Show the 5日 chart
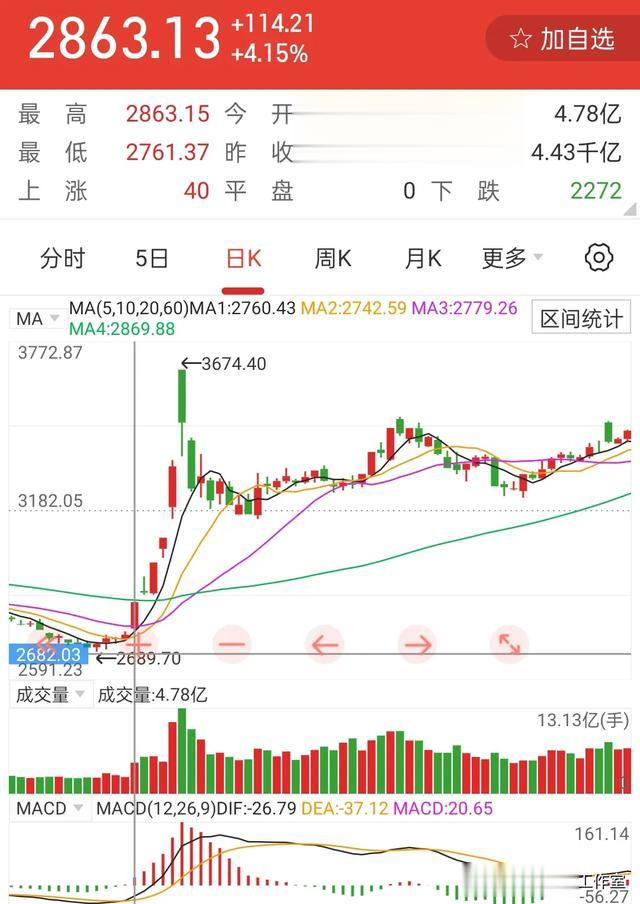Viewport: 640px width, 904px height. tap(152, 259)
